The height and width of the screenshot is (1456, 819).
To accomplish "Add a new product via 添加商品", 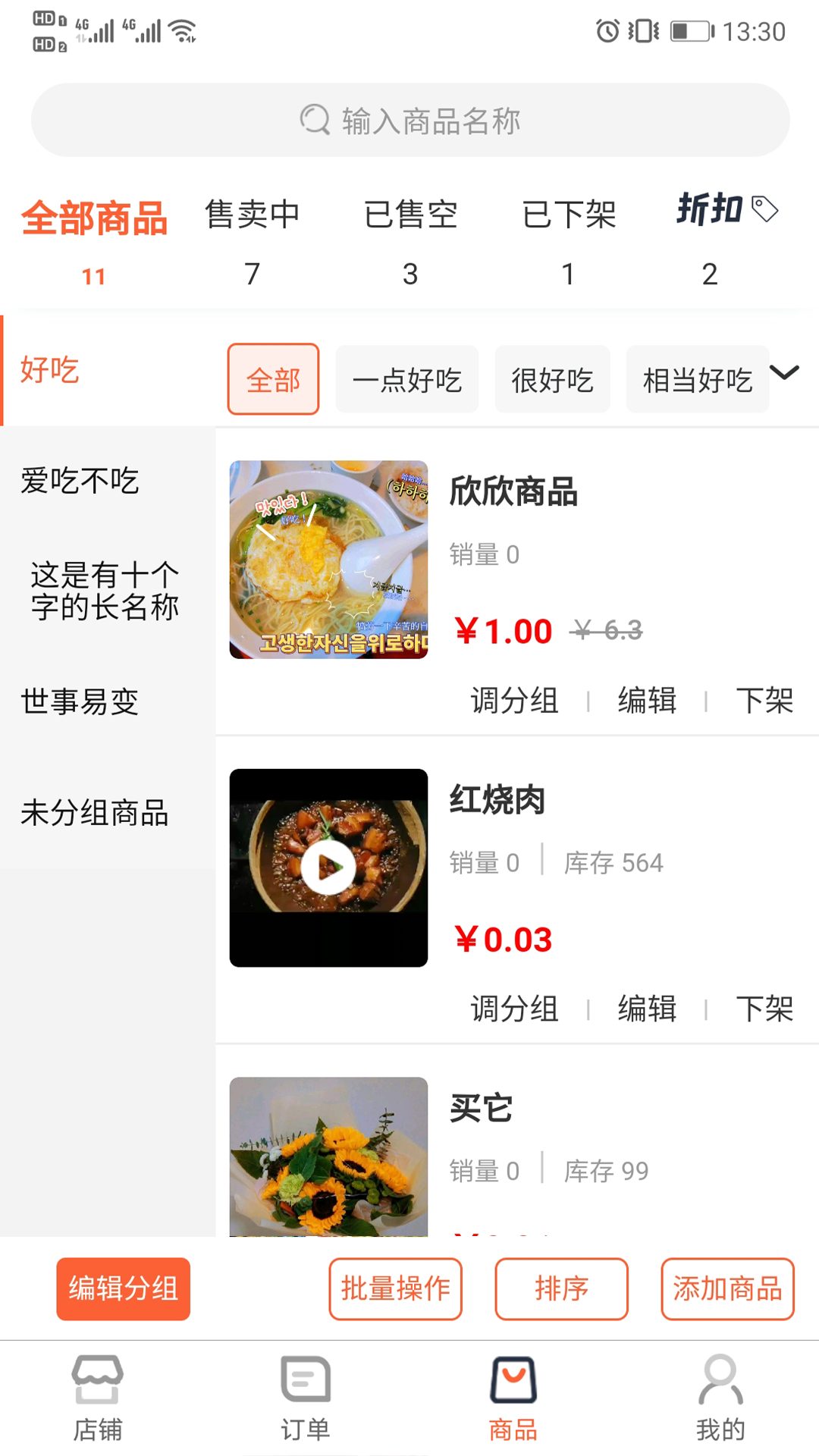I will coord(727,1288).
